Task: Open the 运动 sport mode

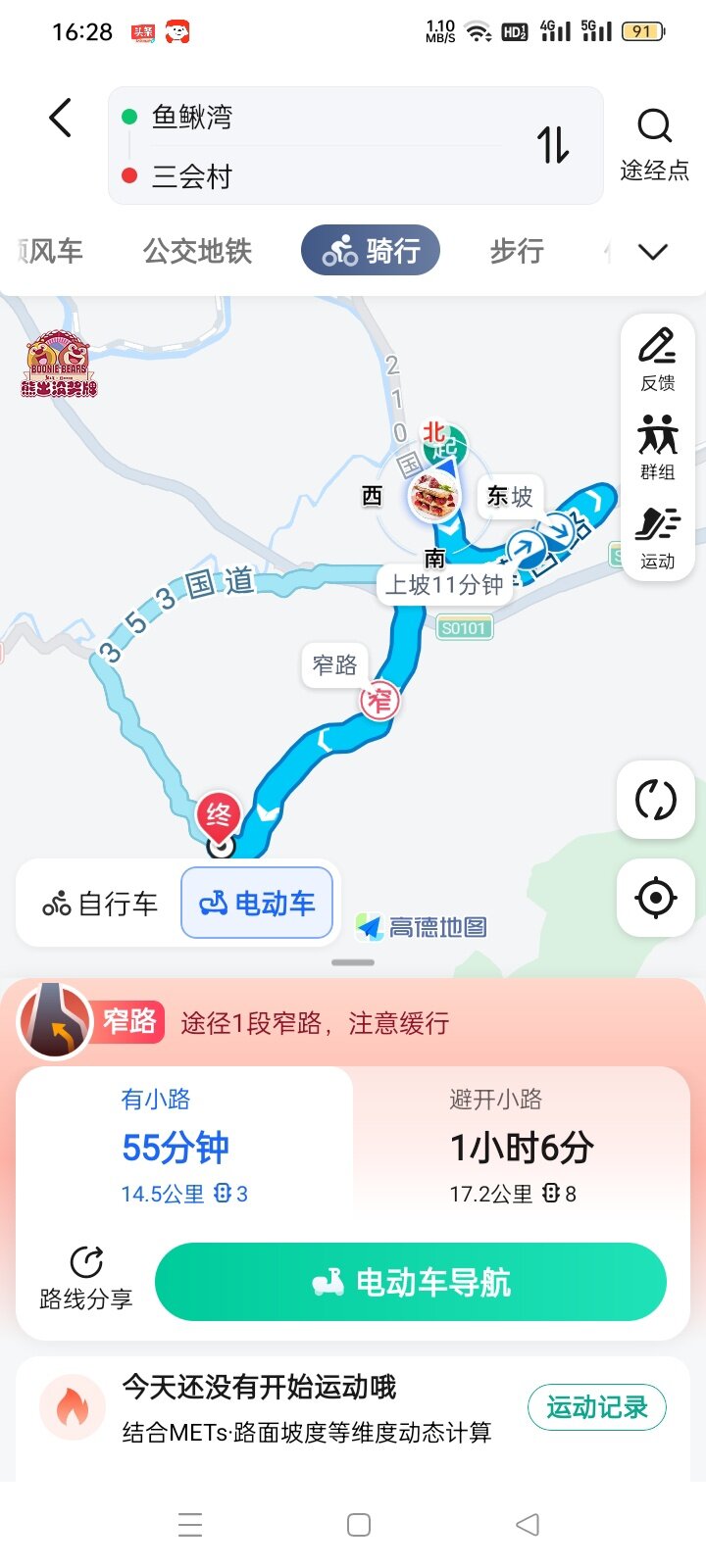Action: [657, 537]
